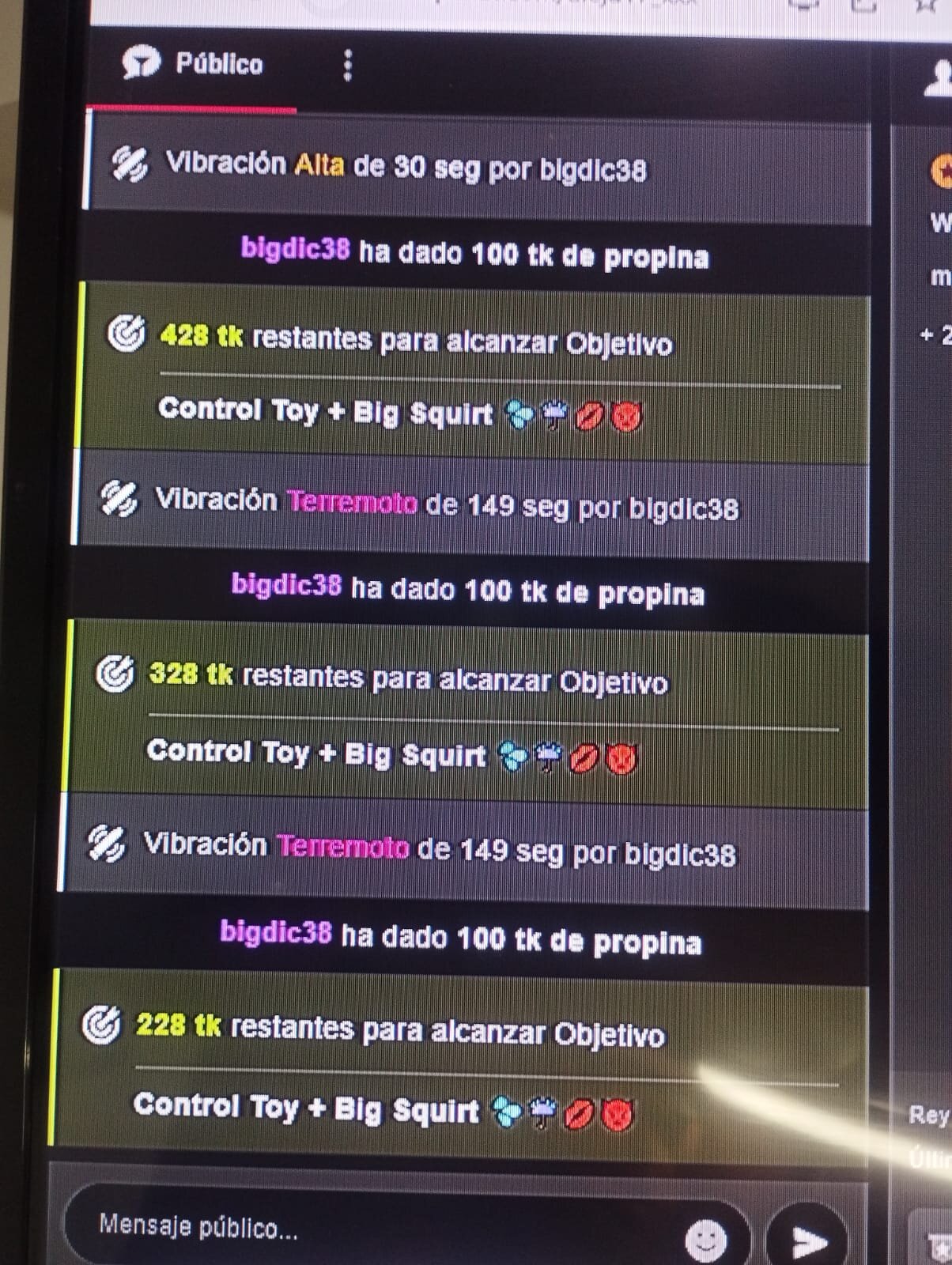
Task: Open the three-dot chat options menu
Action: pos(347,66)
